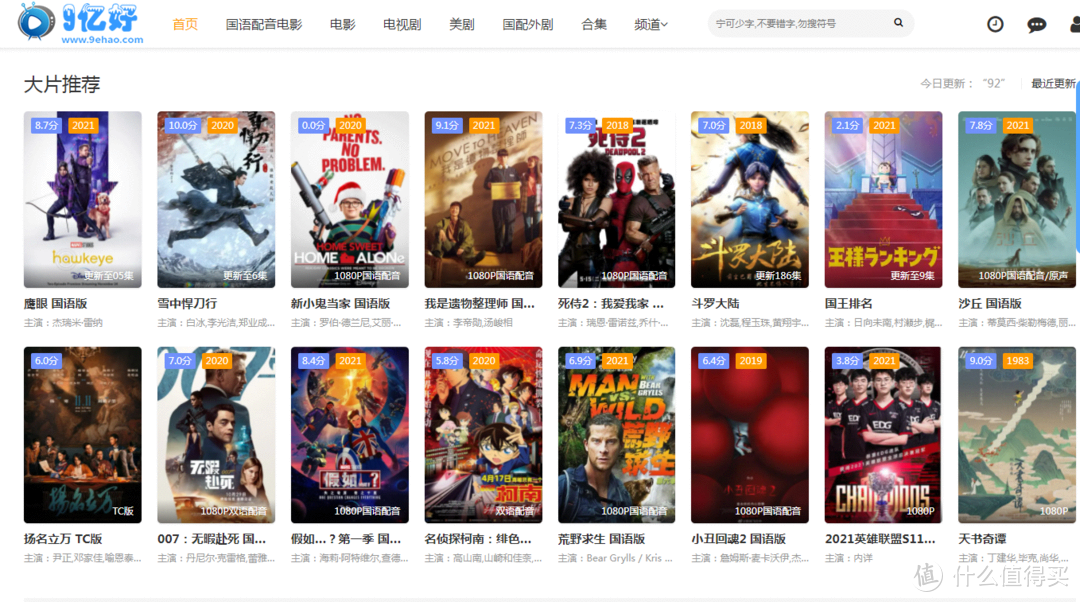Viewport: 1080px width, 602px height.
Task: Switch to the 国配外剧 tab
Action: 527,24
